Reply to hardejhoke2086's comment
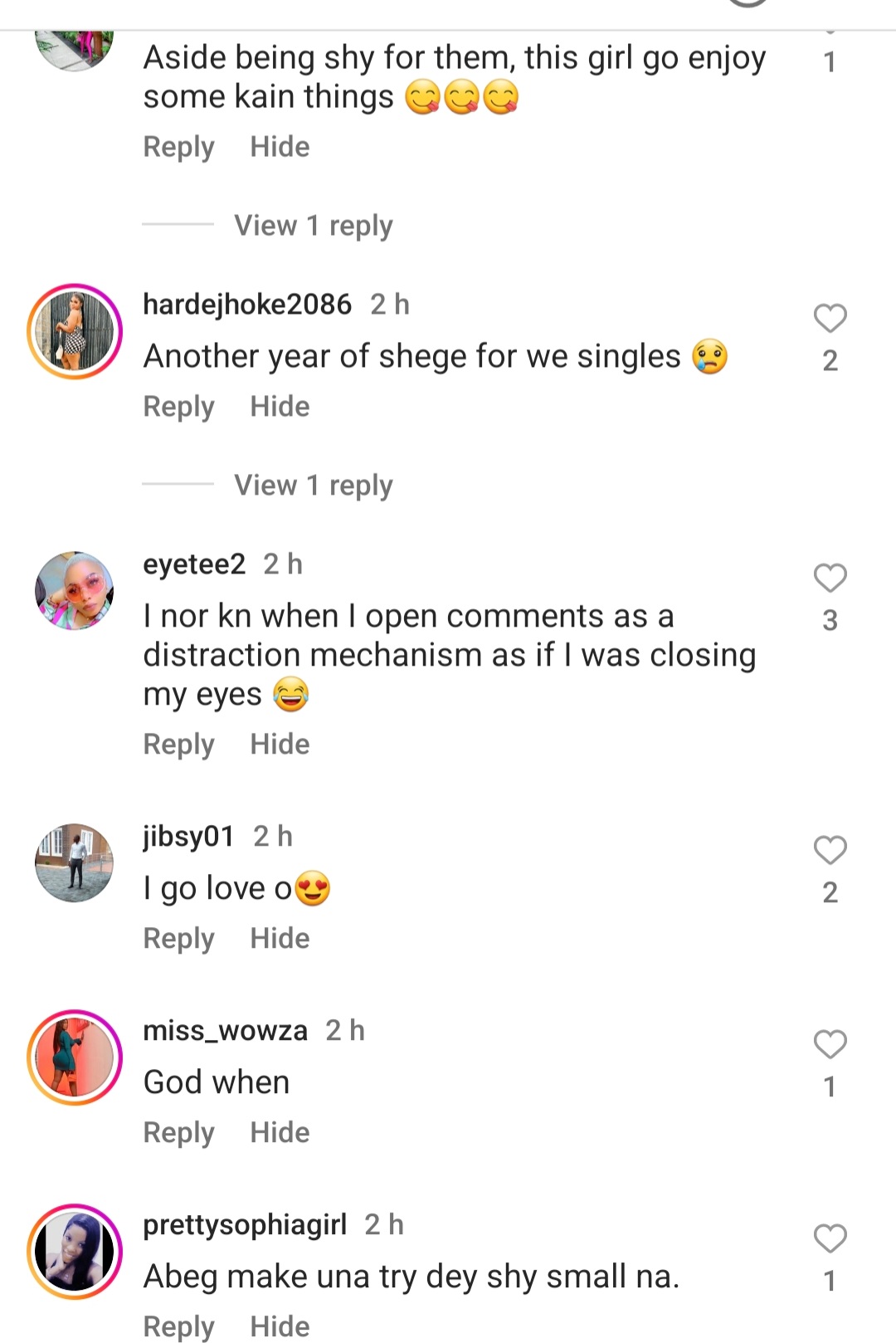This screenshot has height=1343, width=896. click(x=178, y=407)
